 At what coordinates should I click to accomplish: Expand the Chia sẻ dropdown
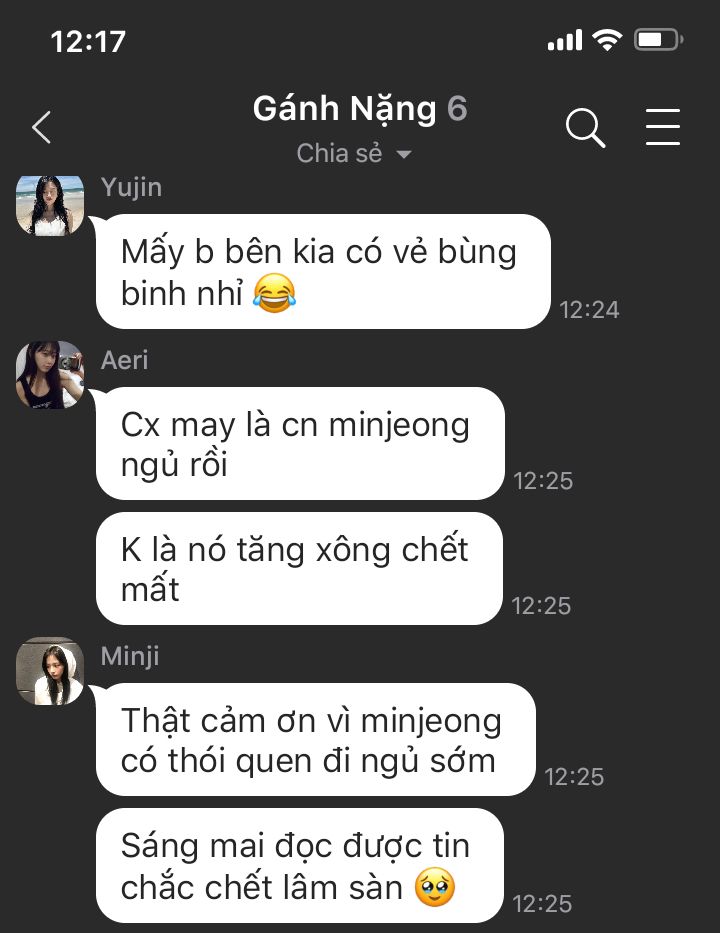pos(355,154)
